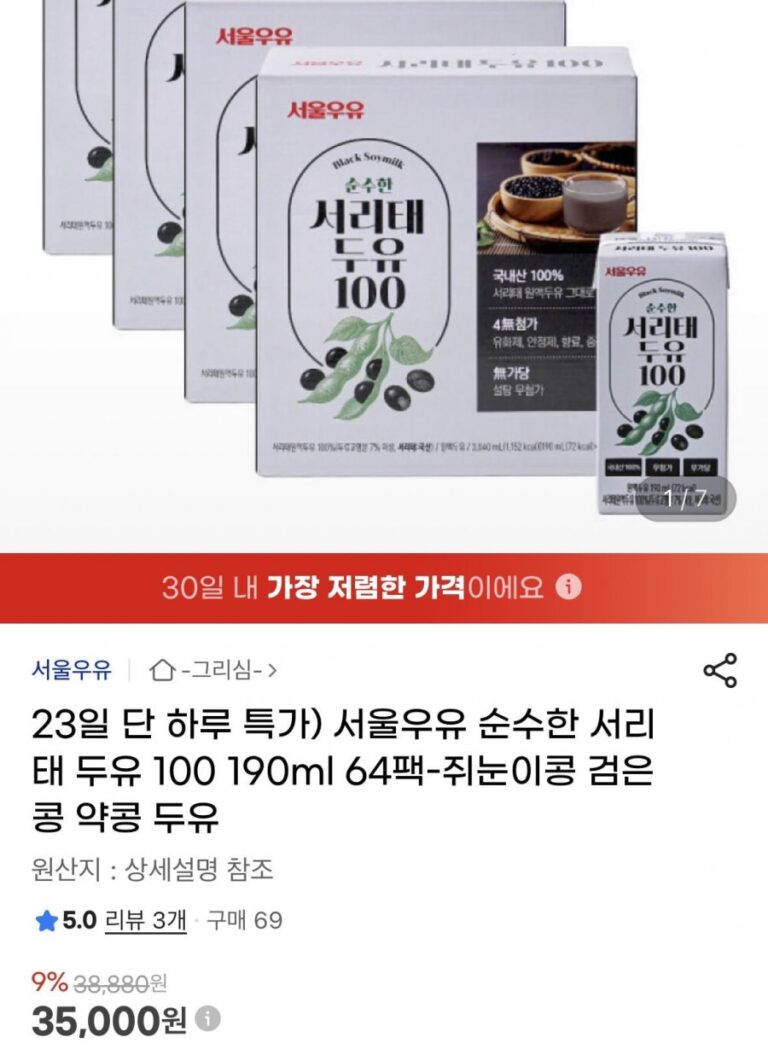768x1049 pixels.
Task: Open price info icon beside 35,000원
Action: click(x=207, y=1019)
